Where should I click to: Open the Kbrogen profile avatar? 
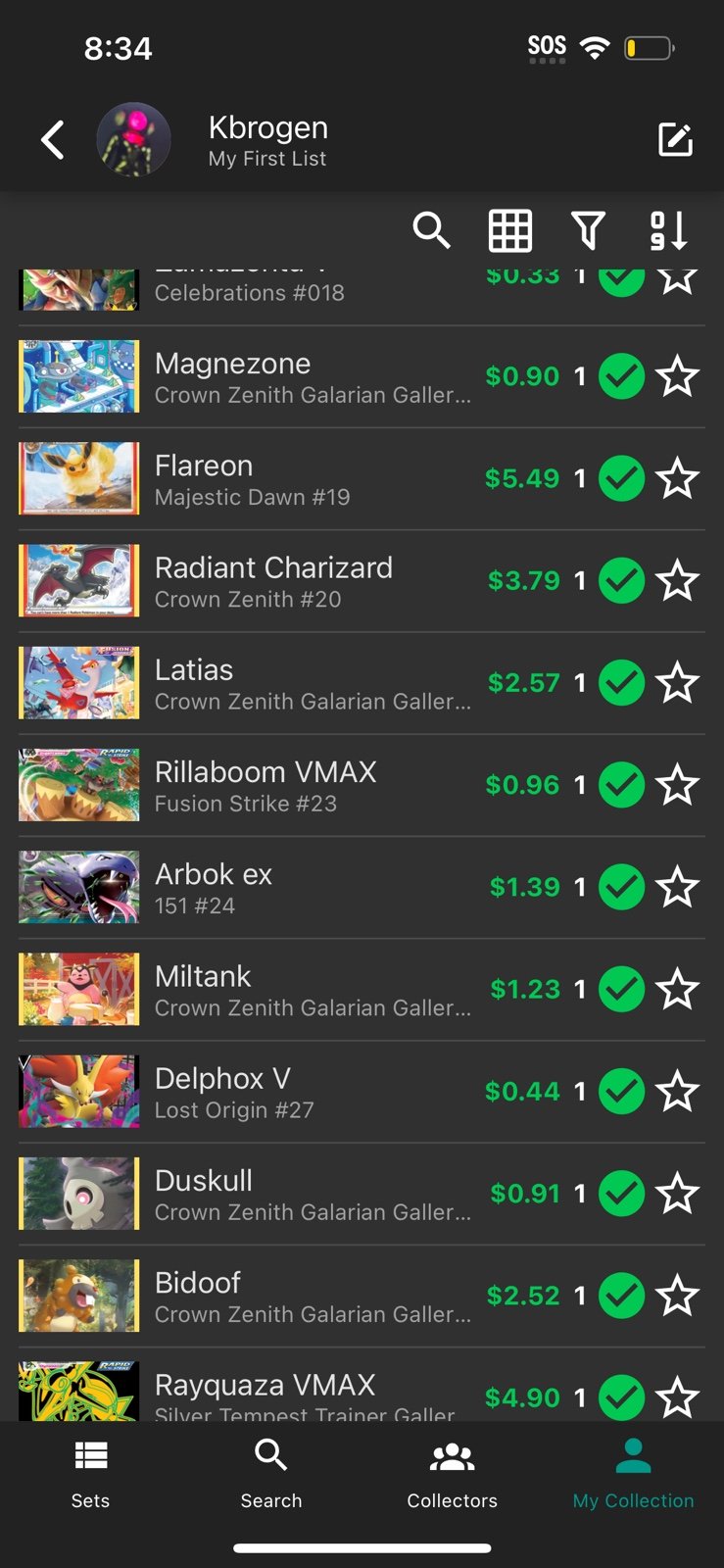click(134, 140)
